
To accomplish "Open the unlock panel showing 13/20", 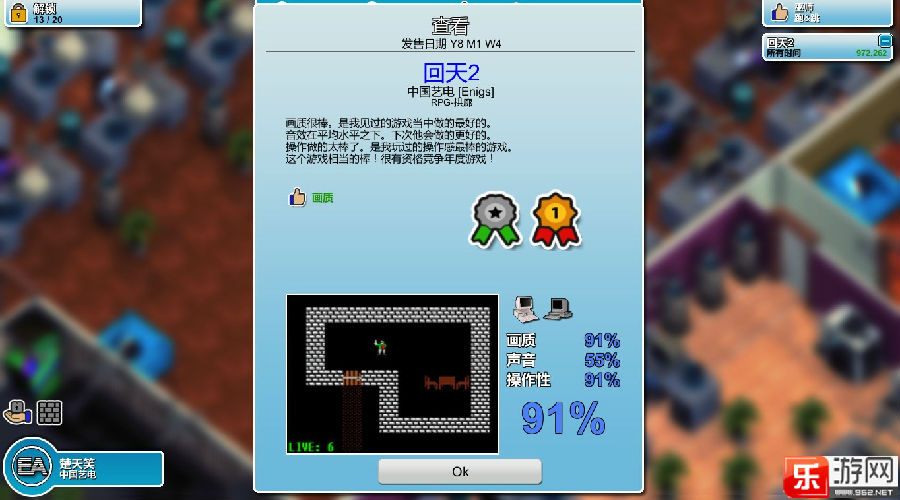I will [70, 12].
